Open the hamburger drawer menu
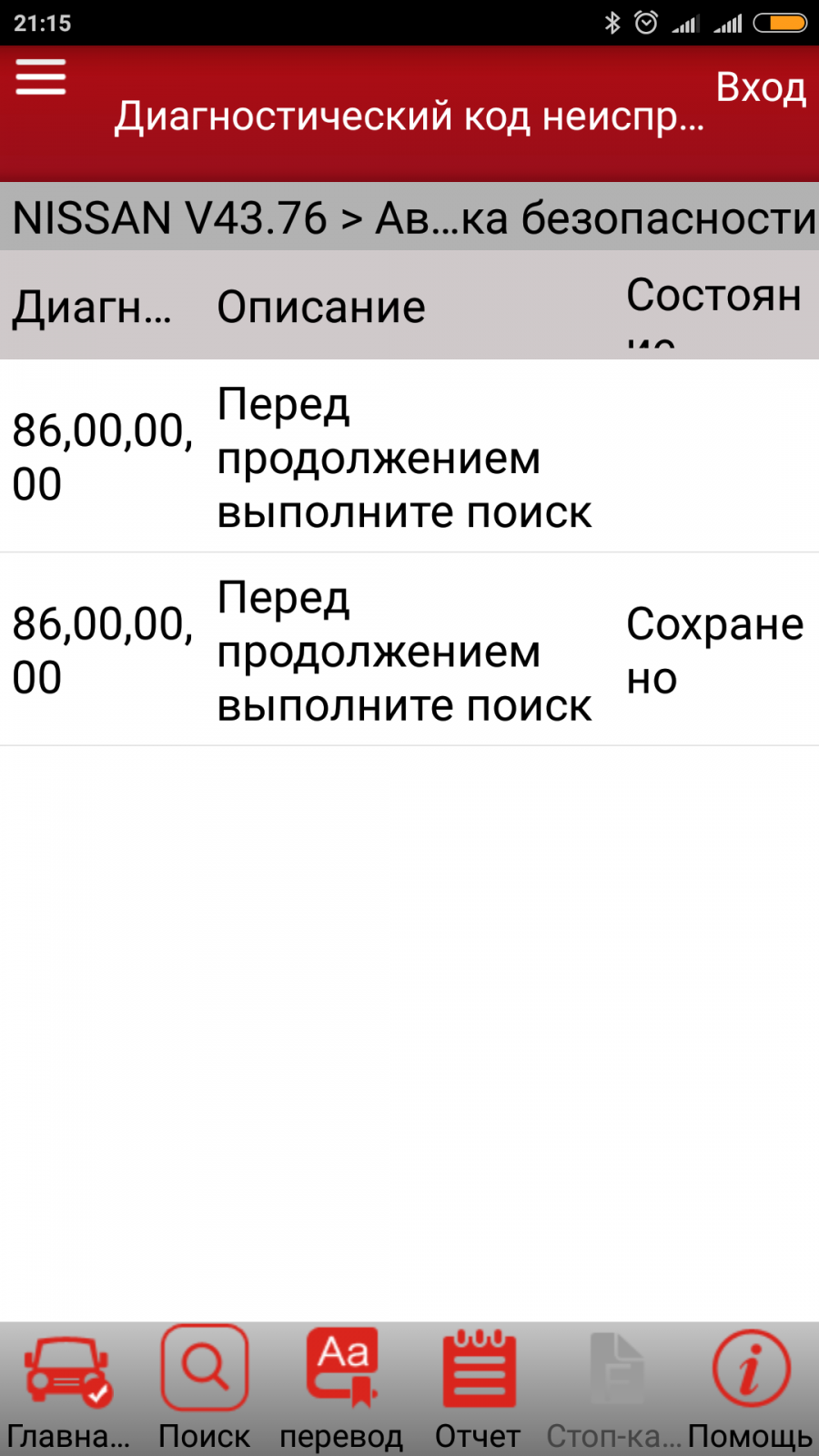The height and width of the screenshot is (1456, 819). click(x=41, y=77)
